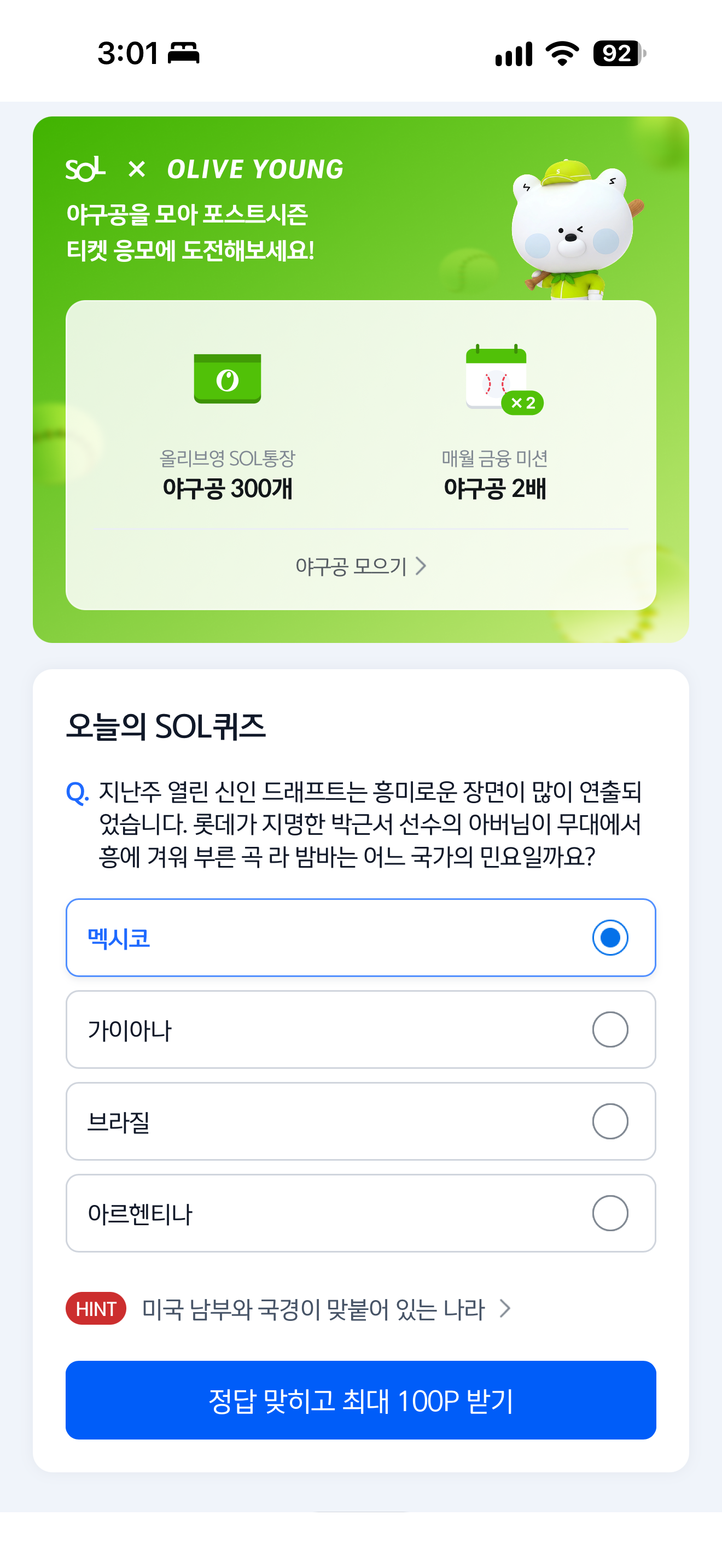
Task: Open the HINT about 미국 남부 border
Action: 289,1309
